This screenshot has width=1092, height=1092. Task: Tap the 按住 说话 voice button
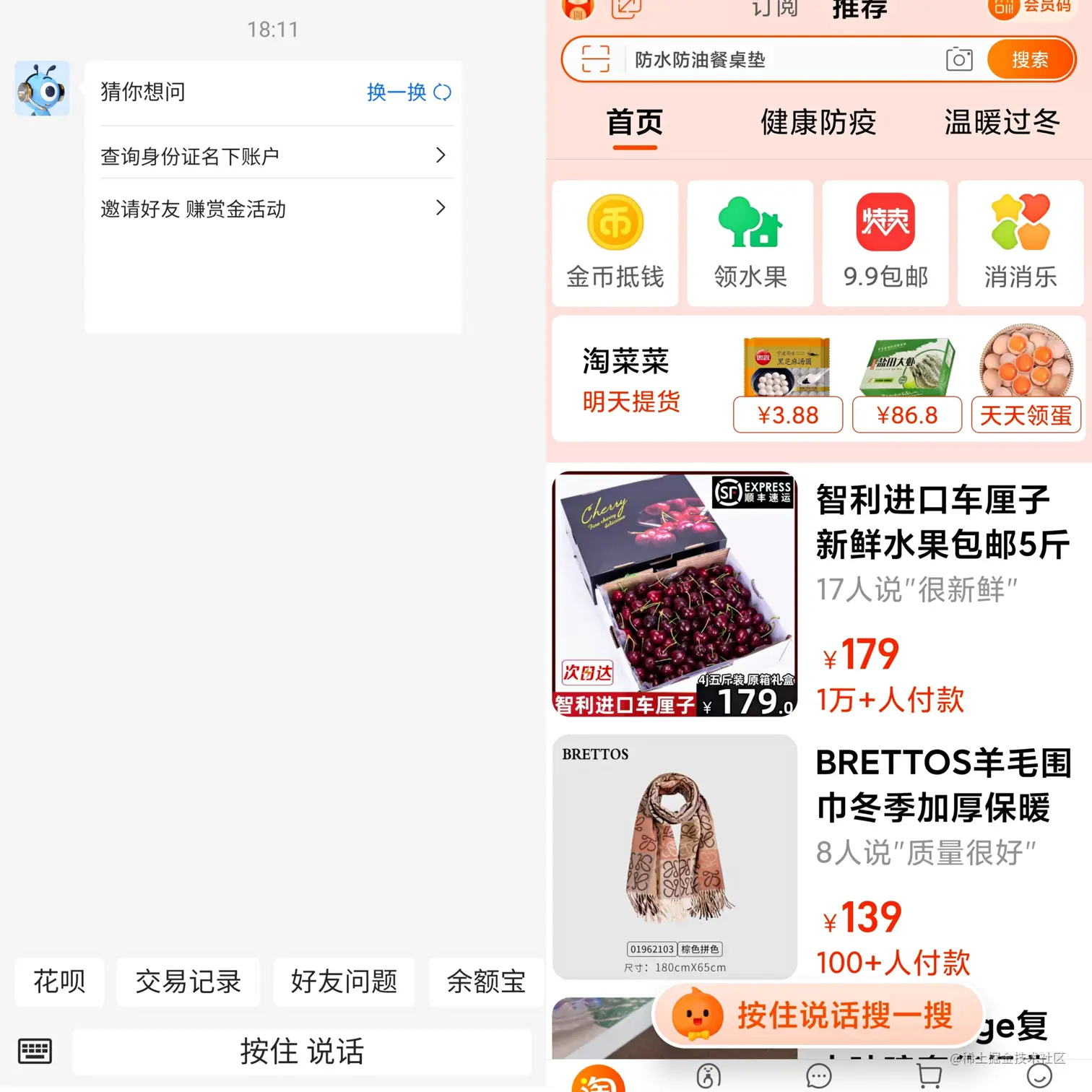302,1051
